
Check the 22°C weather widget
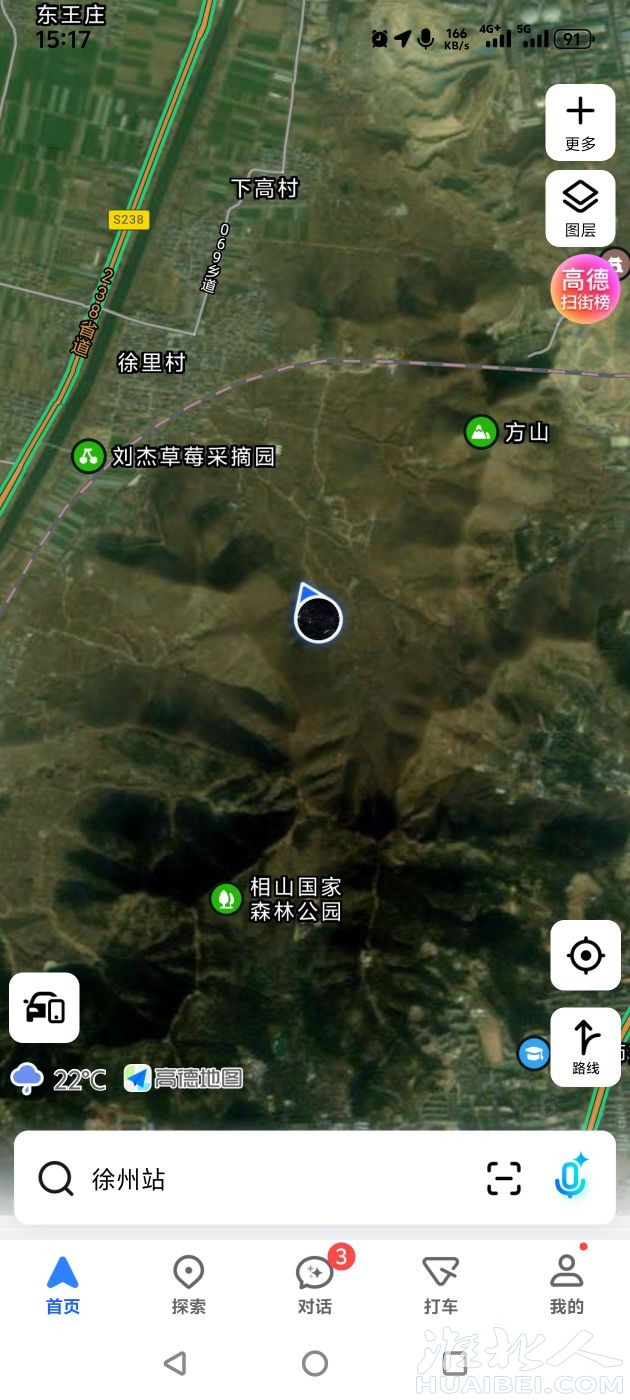(x=58, y=1079)
